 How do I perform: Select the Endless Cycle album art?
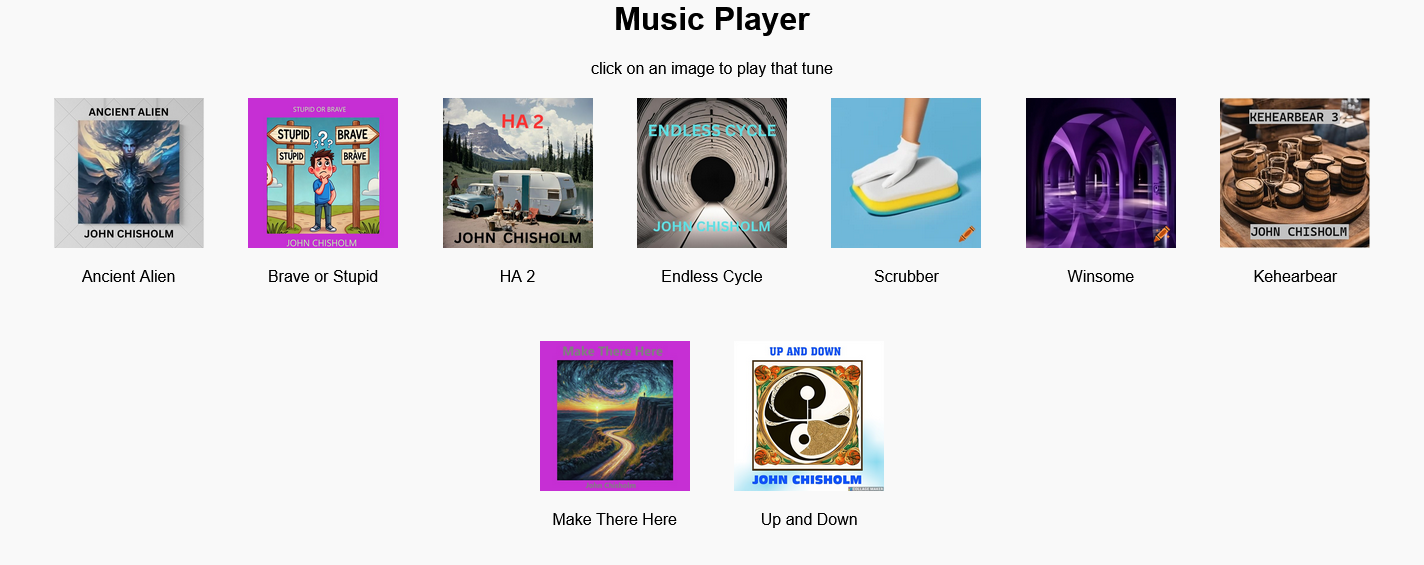click(x=712, y=173)
